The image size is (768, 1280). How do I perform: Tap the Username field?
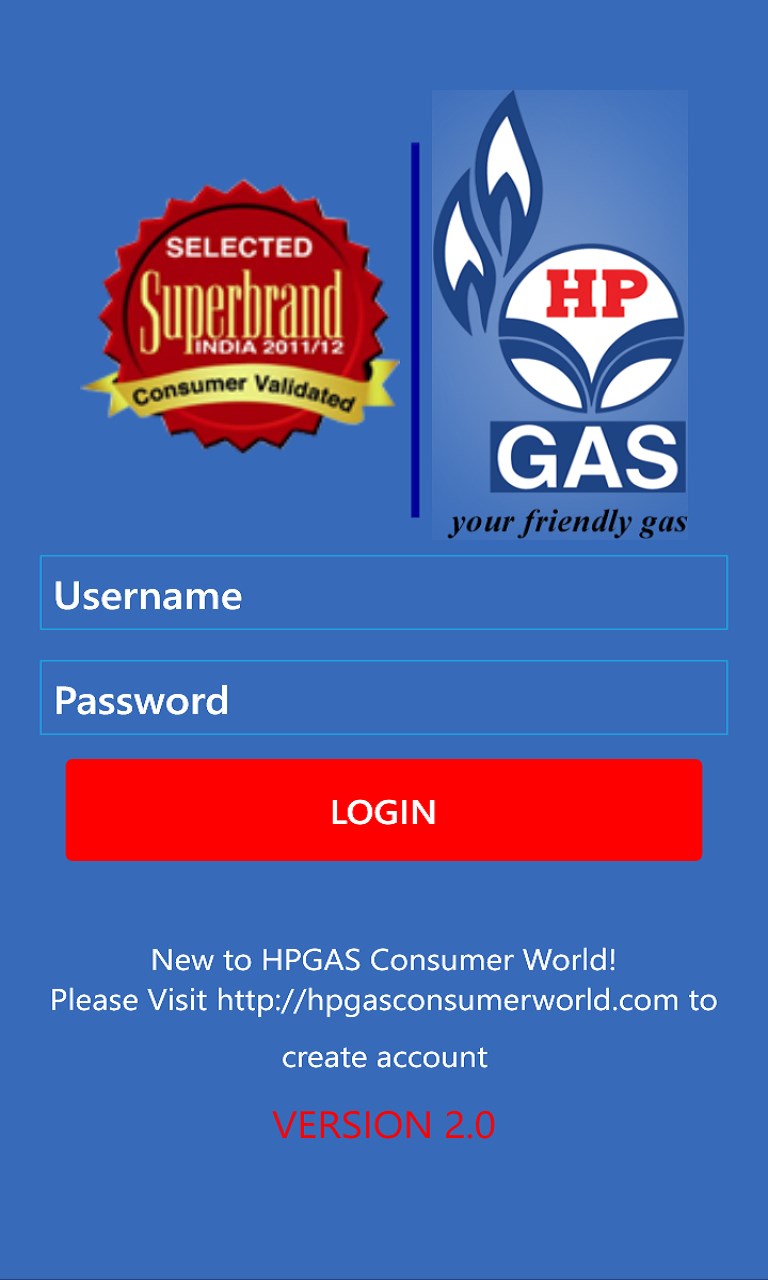384,593
